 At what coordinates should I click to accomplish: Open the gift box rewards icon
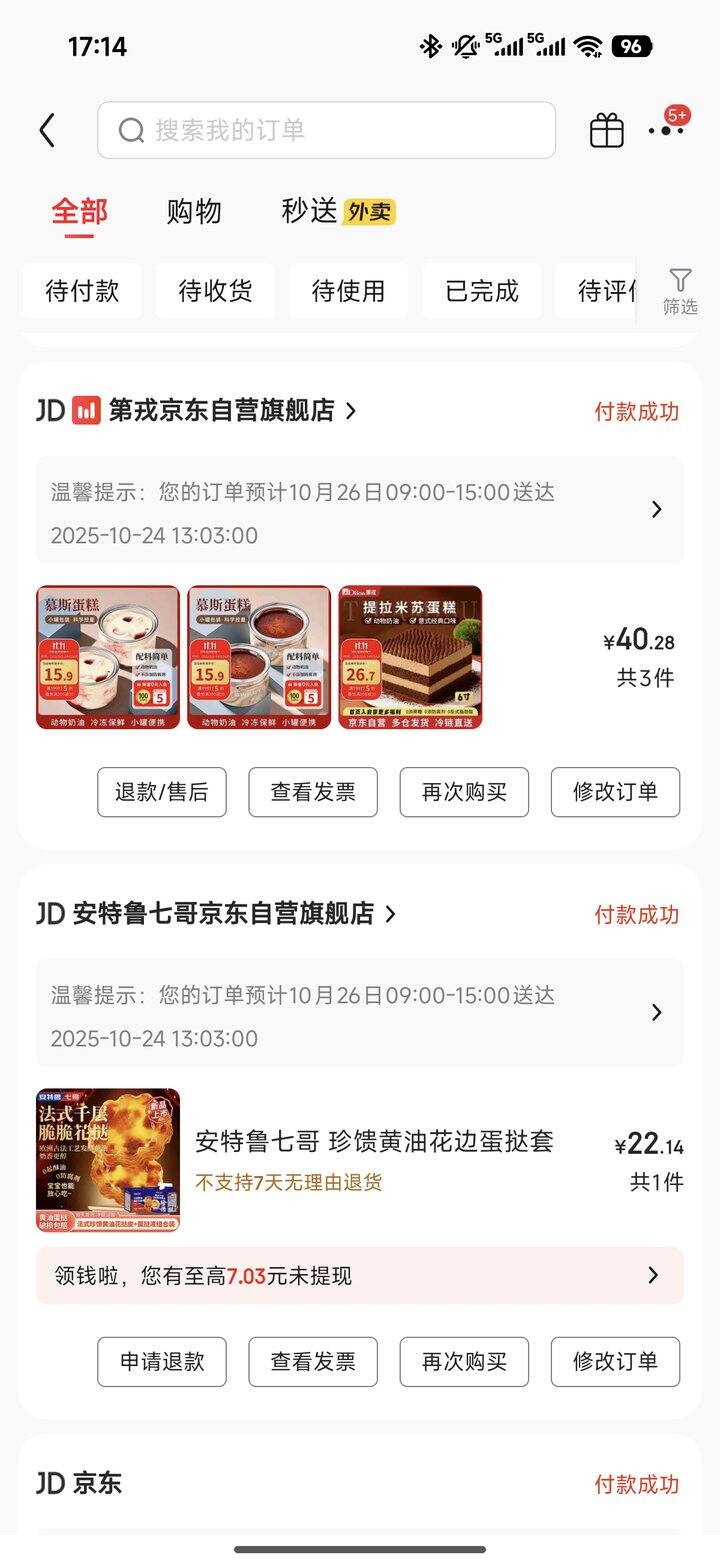pyautogui.click(x=607, y=130)
